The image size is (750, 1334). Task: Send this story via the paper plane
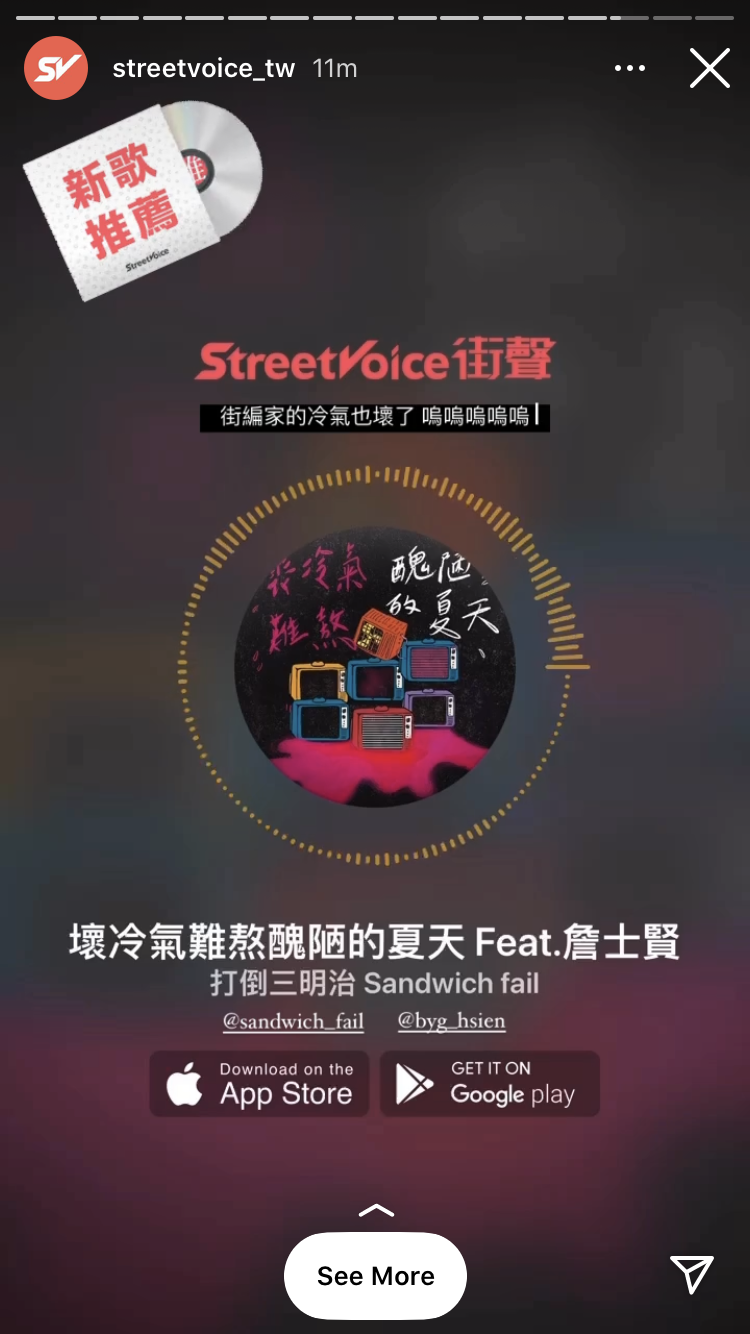692,1274
